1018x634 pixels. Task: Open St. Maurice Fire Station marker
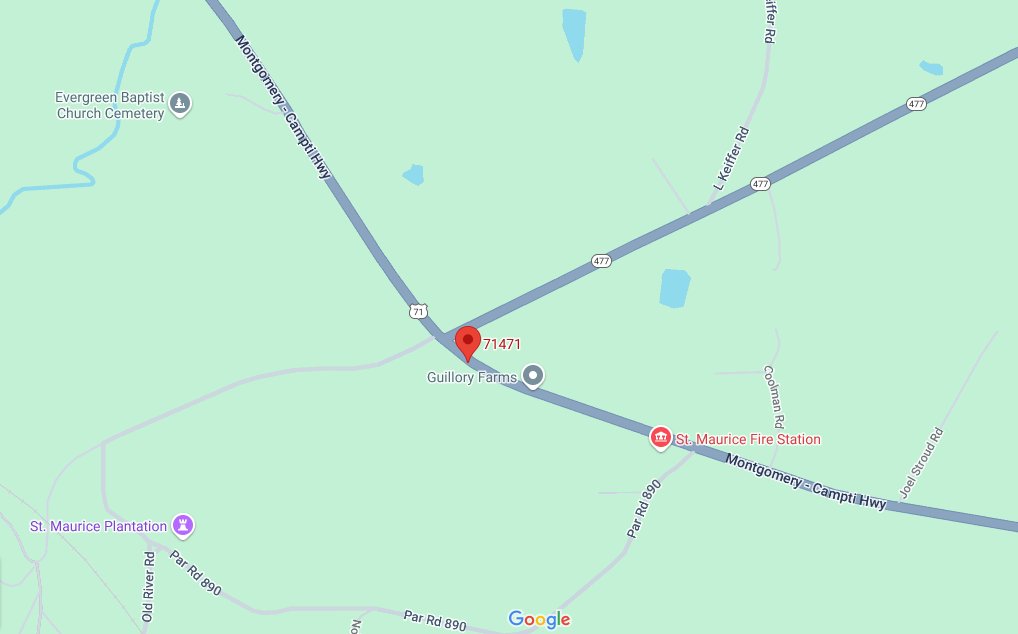pos(660,437)
